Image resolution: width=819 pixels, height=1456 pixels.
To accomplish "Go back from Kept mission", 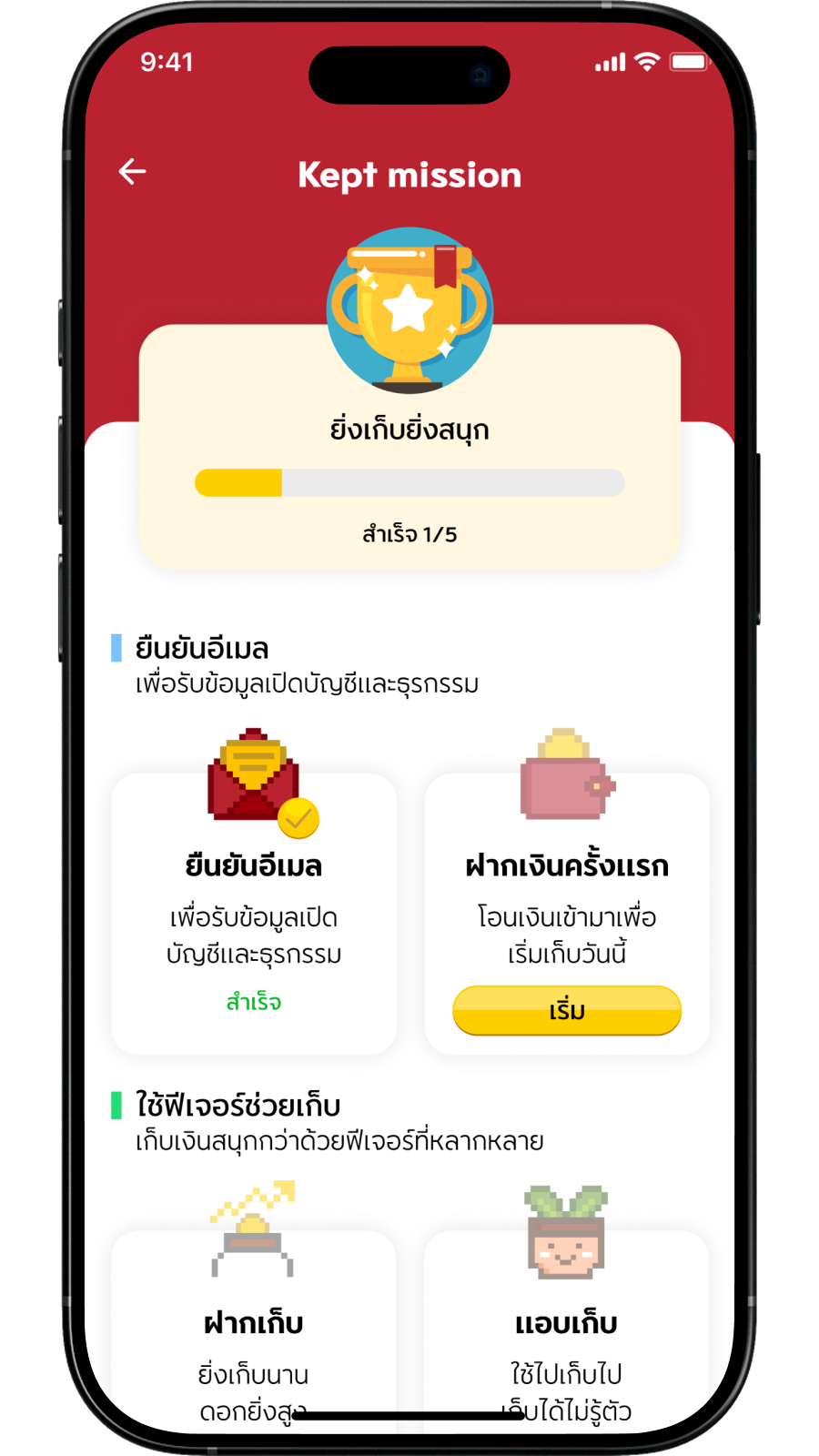I will pos(133,171).
